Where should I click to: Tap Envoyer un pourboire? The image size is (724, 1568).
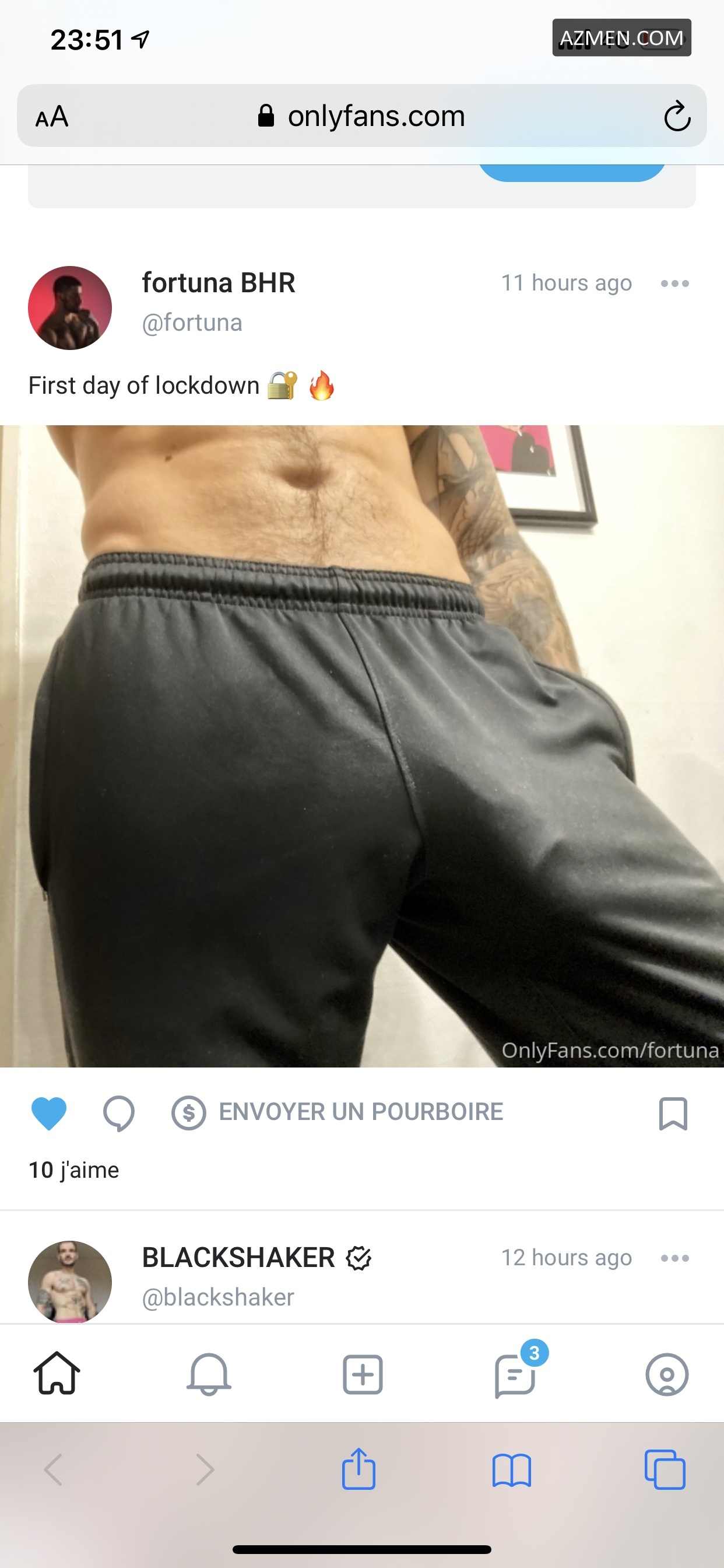point(338,1111)
